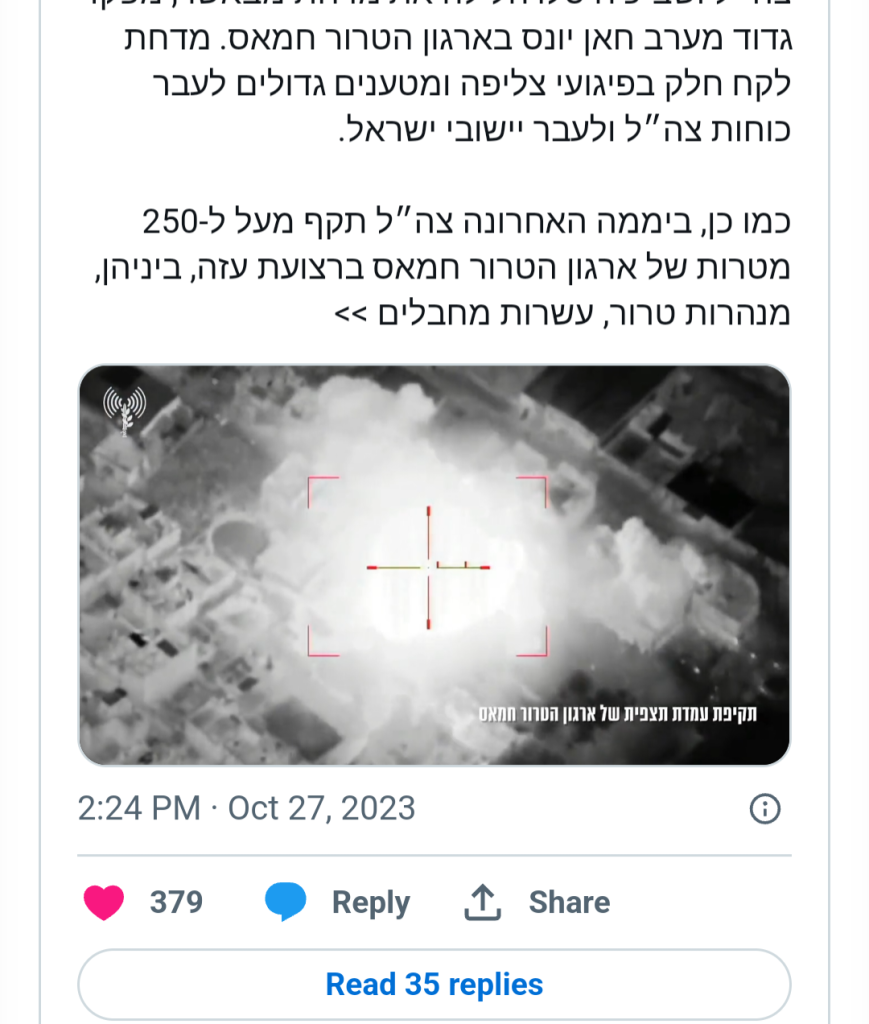Like the tweet with the heart icon

point(104,903)
